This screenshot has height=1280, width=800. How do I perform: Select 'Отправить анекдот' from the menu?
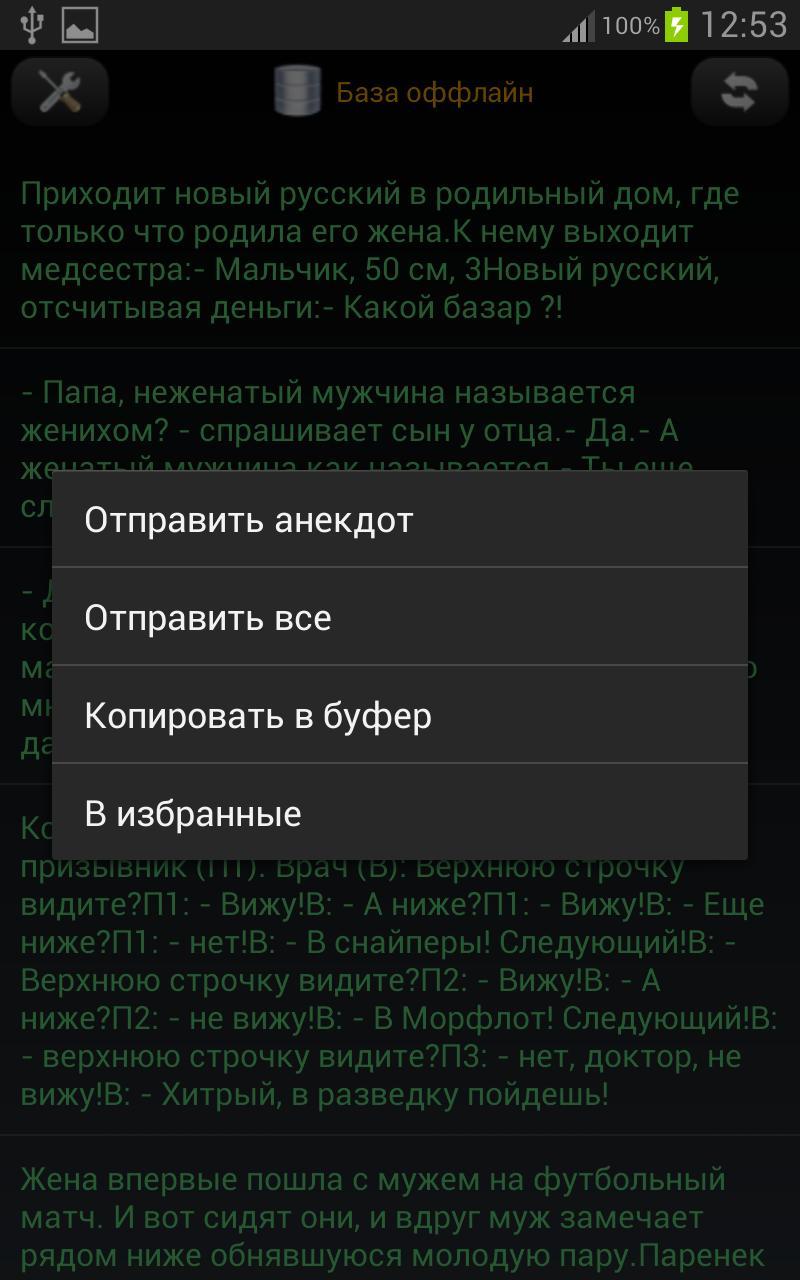(x=400, y=520)
